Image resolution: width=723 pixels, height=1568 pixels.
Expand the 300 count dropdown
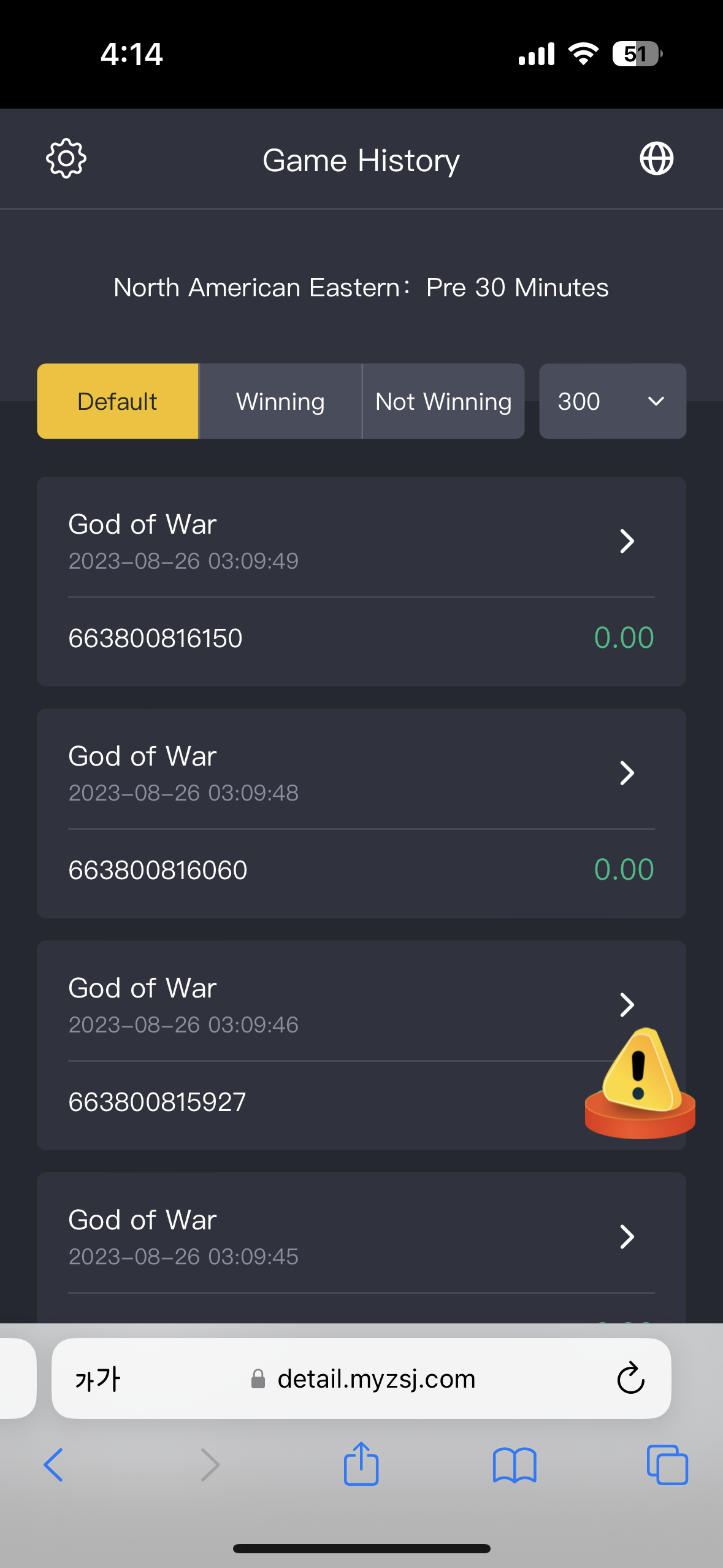coord(612,401)
